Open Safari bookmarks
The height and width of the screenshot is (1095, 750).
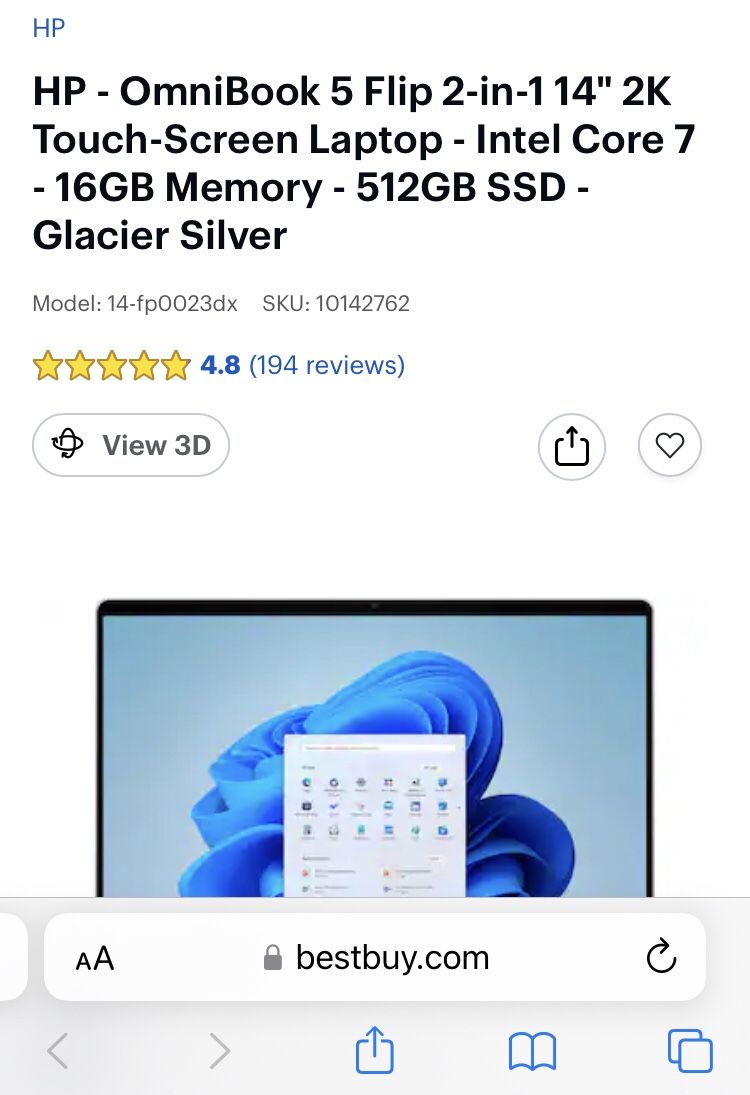click(532, 1051)
